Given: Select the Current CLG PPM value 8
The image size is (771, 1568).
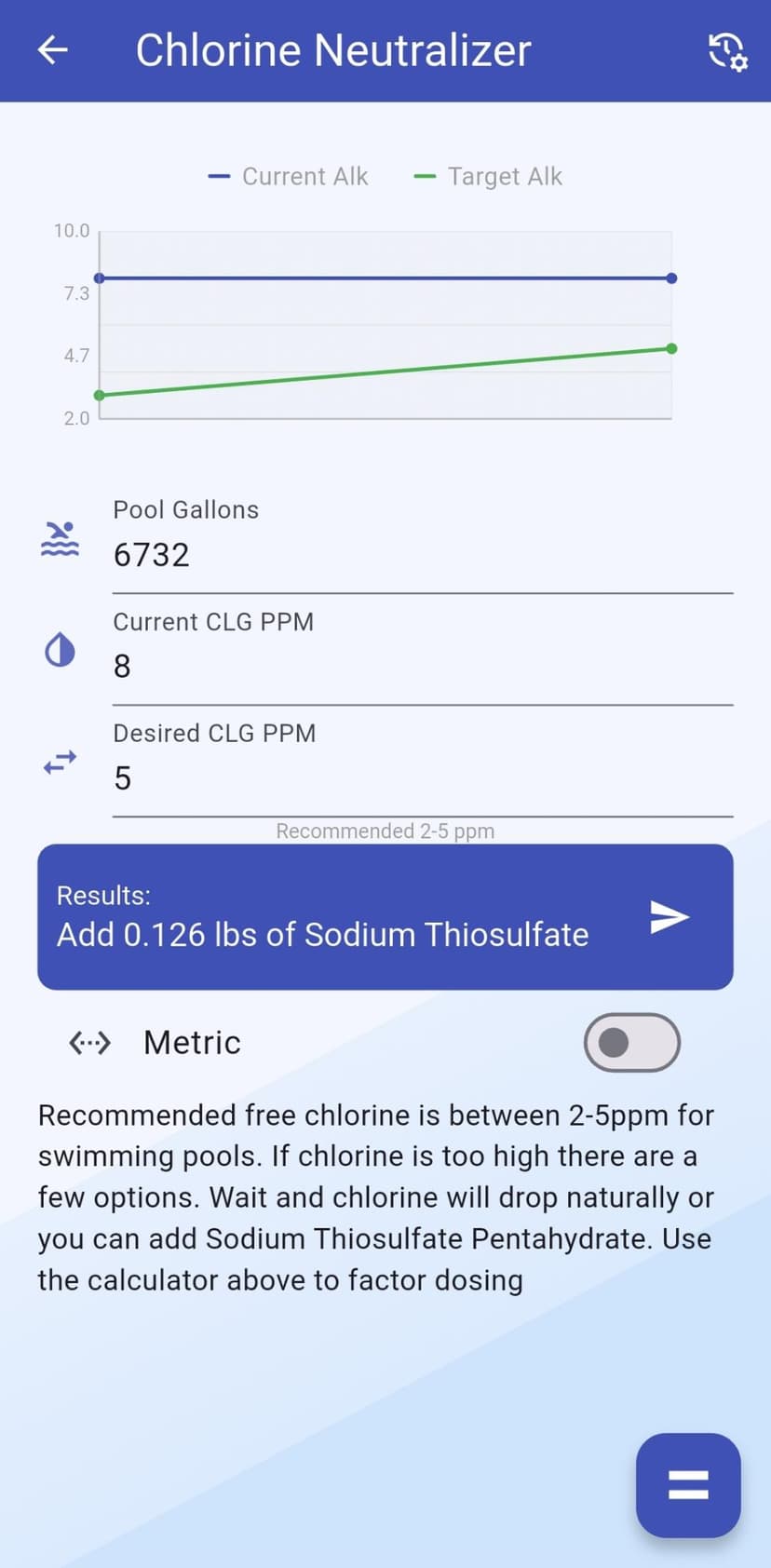Looking at the screenshot, I should tap(279, 666).
